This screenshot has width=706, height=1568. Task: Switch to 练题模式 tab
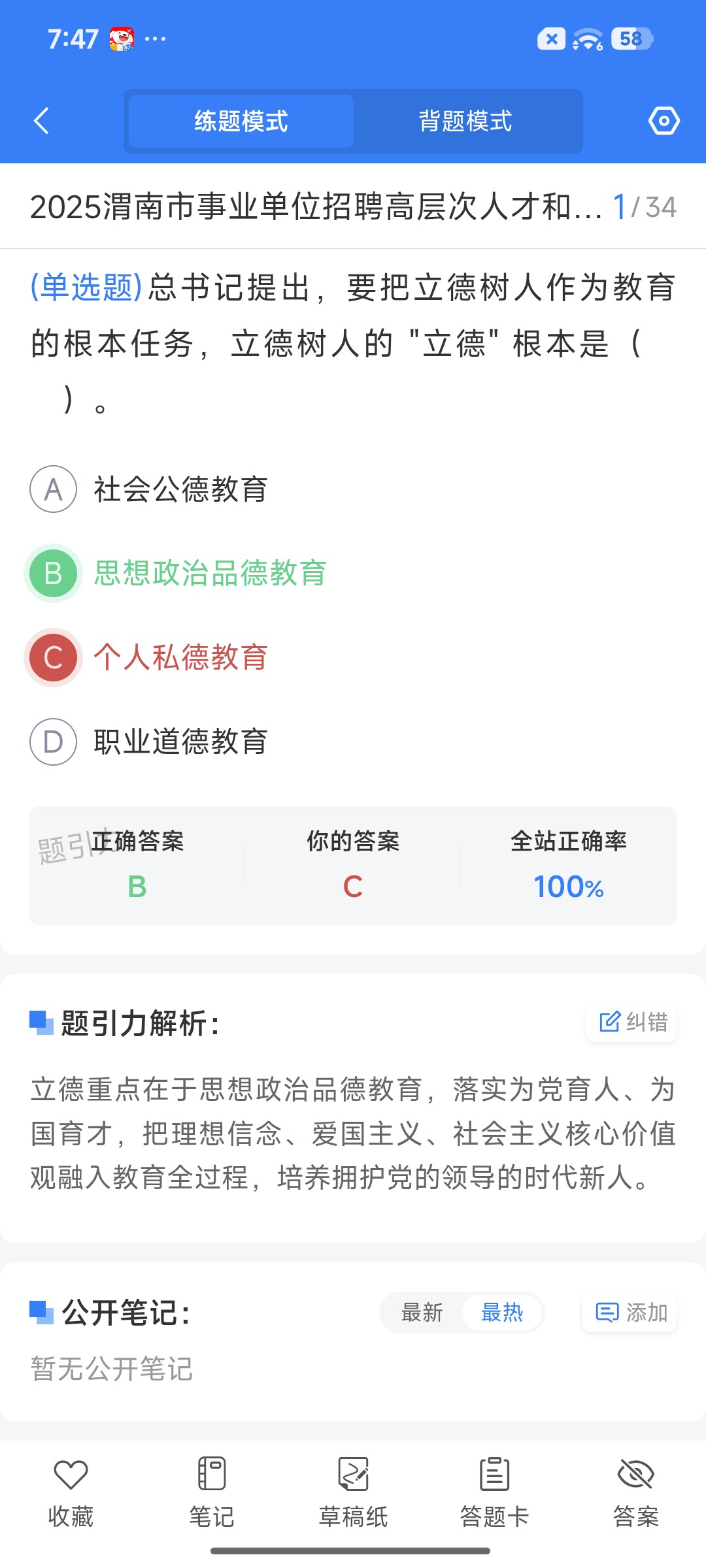[x=241, y=121]
